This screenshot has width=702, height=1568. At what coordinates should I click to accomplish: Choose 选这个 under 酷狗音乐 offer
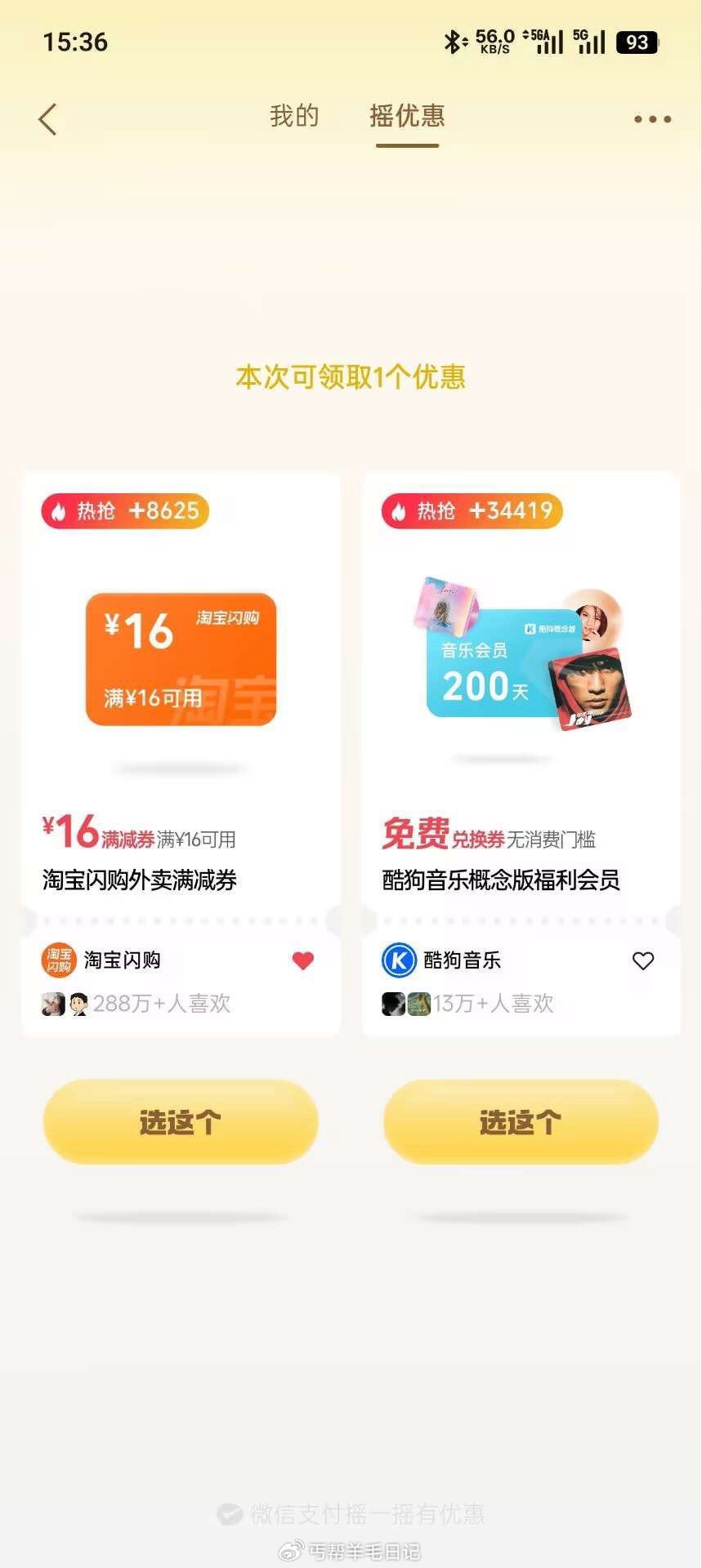[x=521, y=1122]
